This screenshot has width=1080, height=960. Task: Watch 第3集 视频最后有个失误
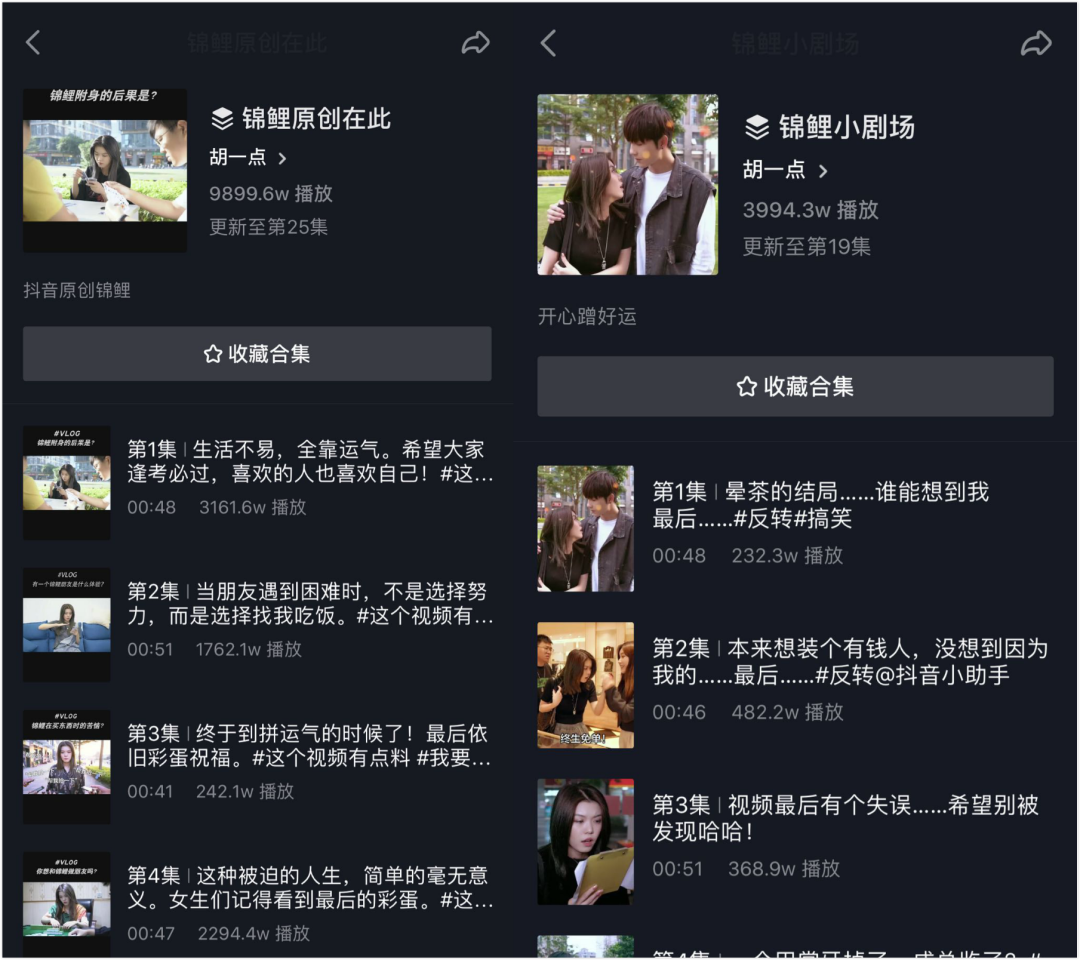795,842
